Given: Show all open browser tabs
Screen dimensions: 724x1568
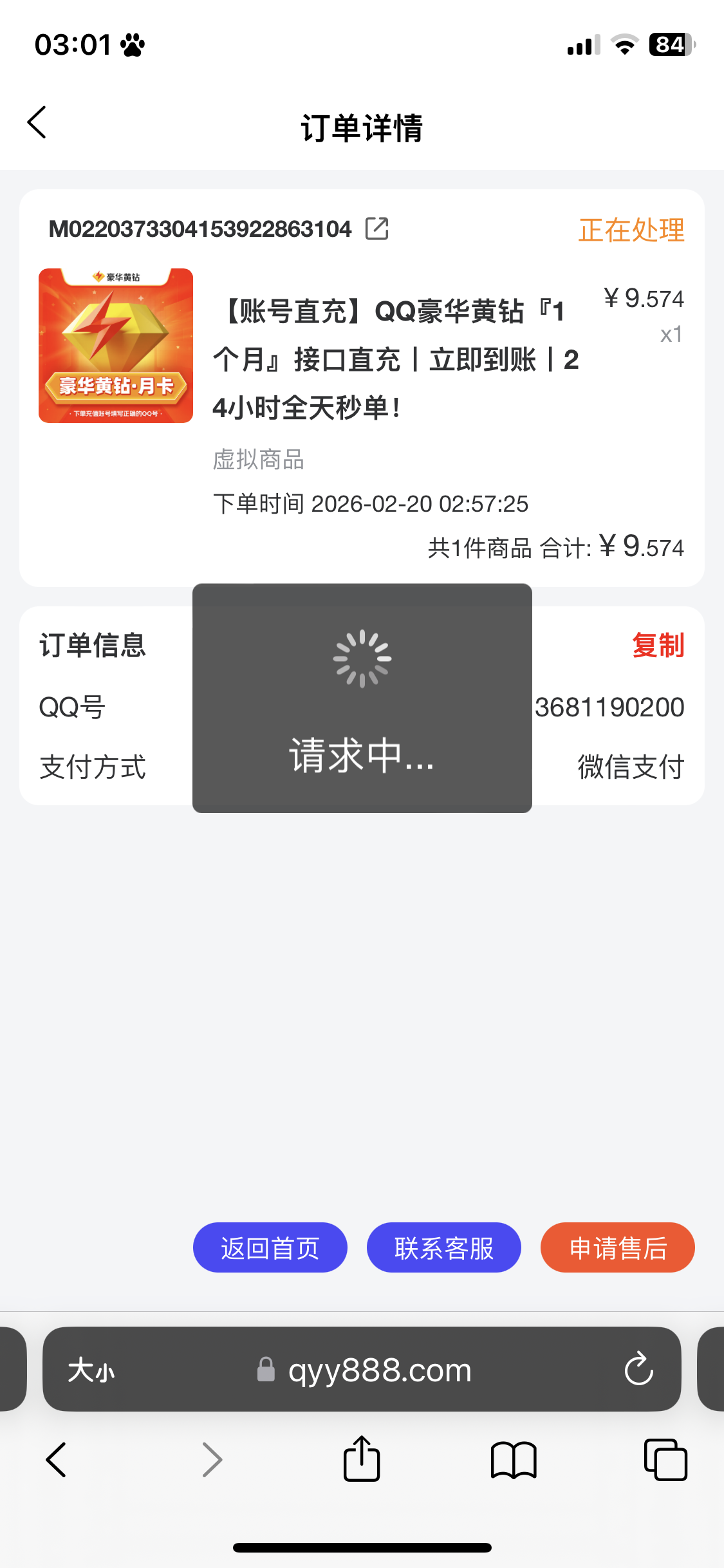Looking at the screenshot, I should (665, 1459).
